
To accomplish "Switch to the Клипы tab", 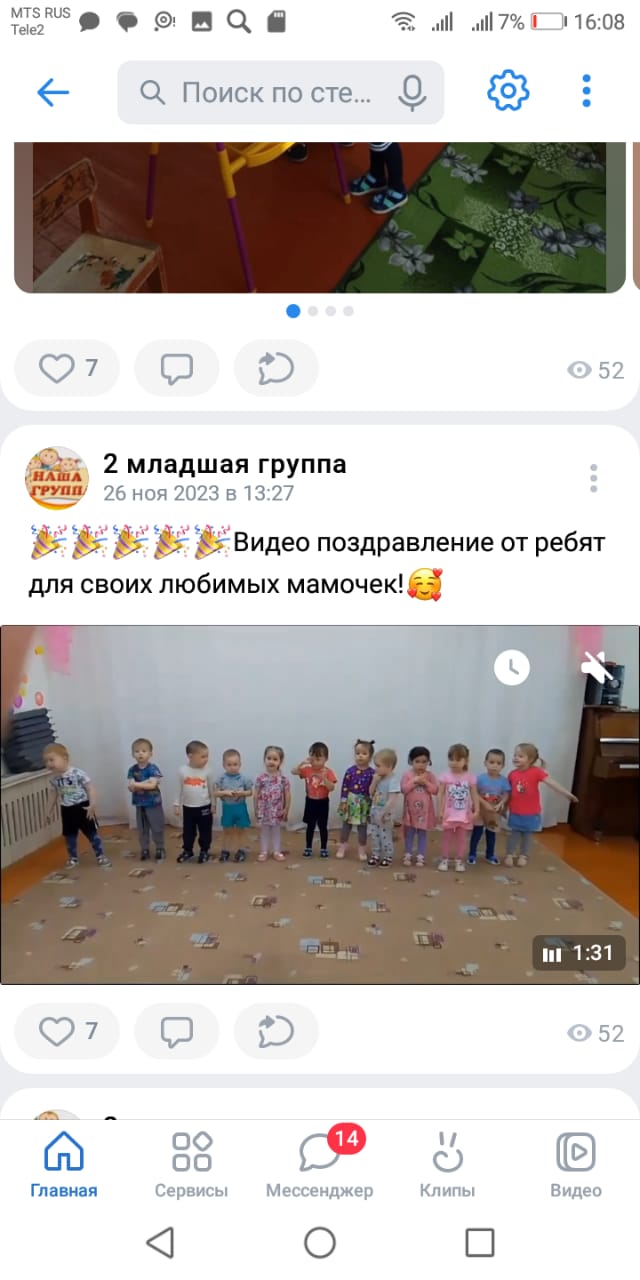I will 447,1164.
